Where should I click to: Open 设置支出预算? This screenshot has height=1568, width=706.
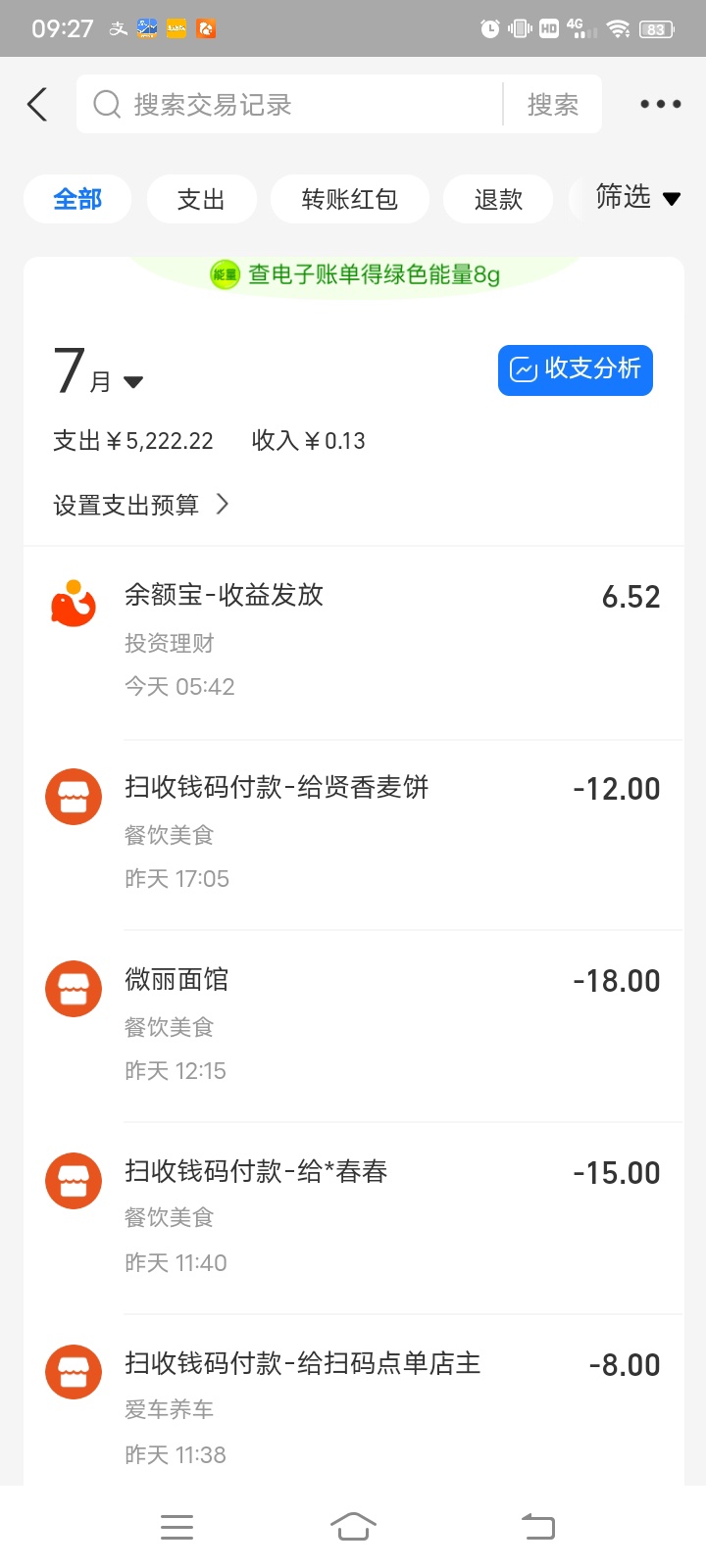pos(141,505)
